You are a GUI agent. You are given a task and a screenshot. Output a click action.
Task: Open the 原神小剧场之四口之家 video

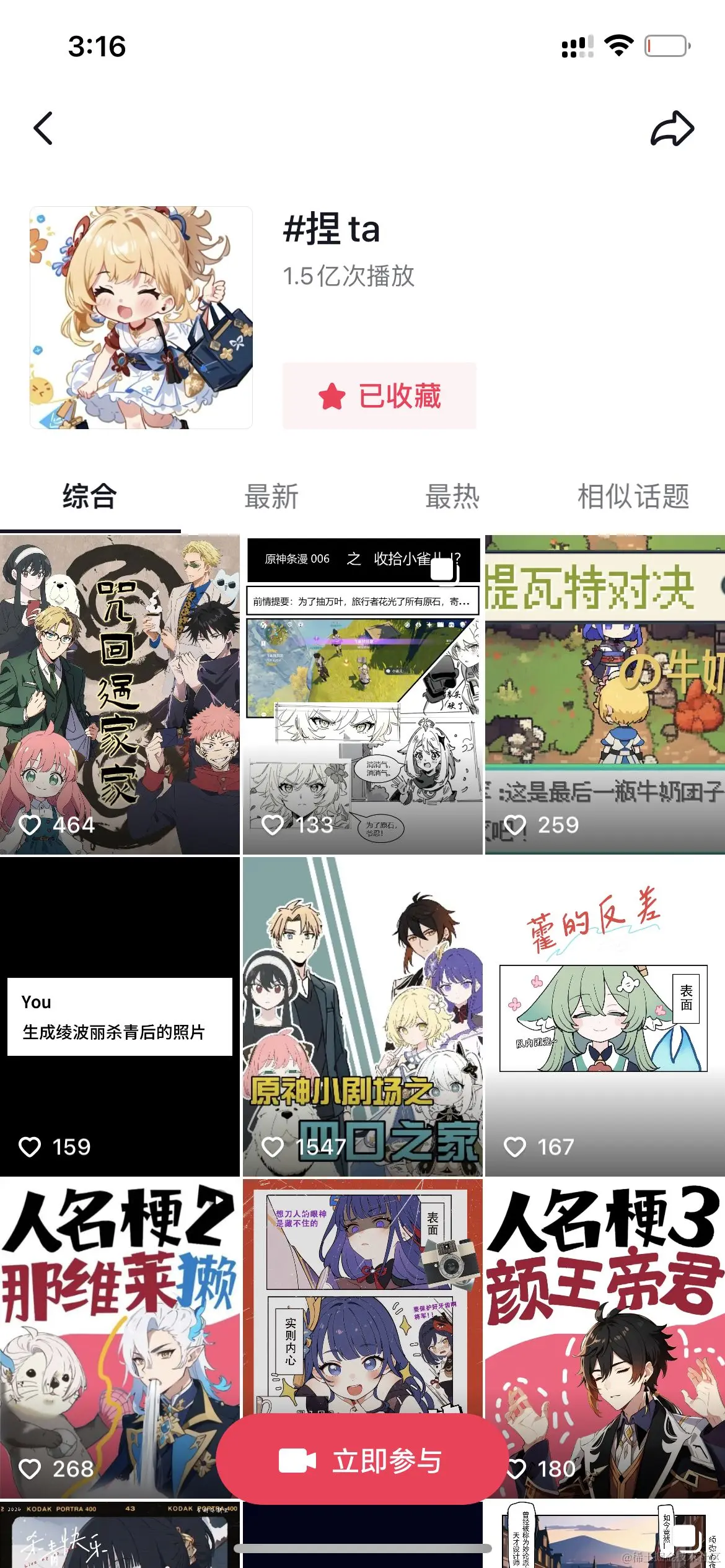pyautogui.click(x=362, y=1016)
